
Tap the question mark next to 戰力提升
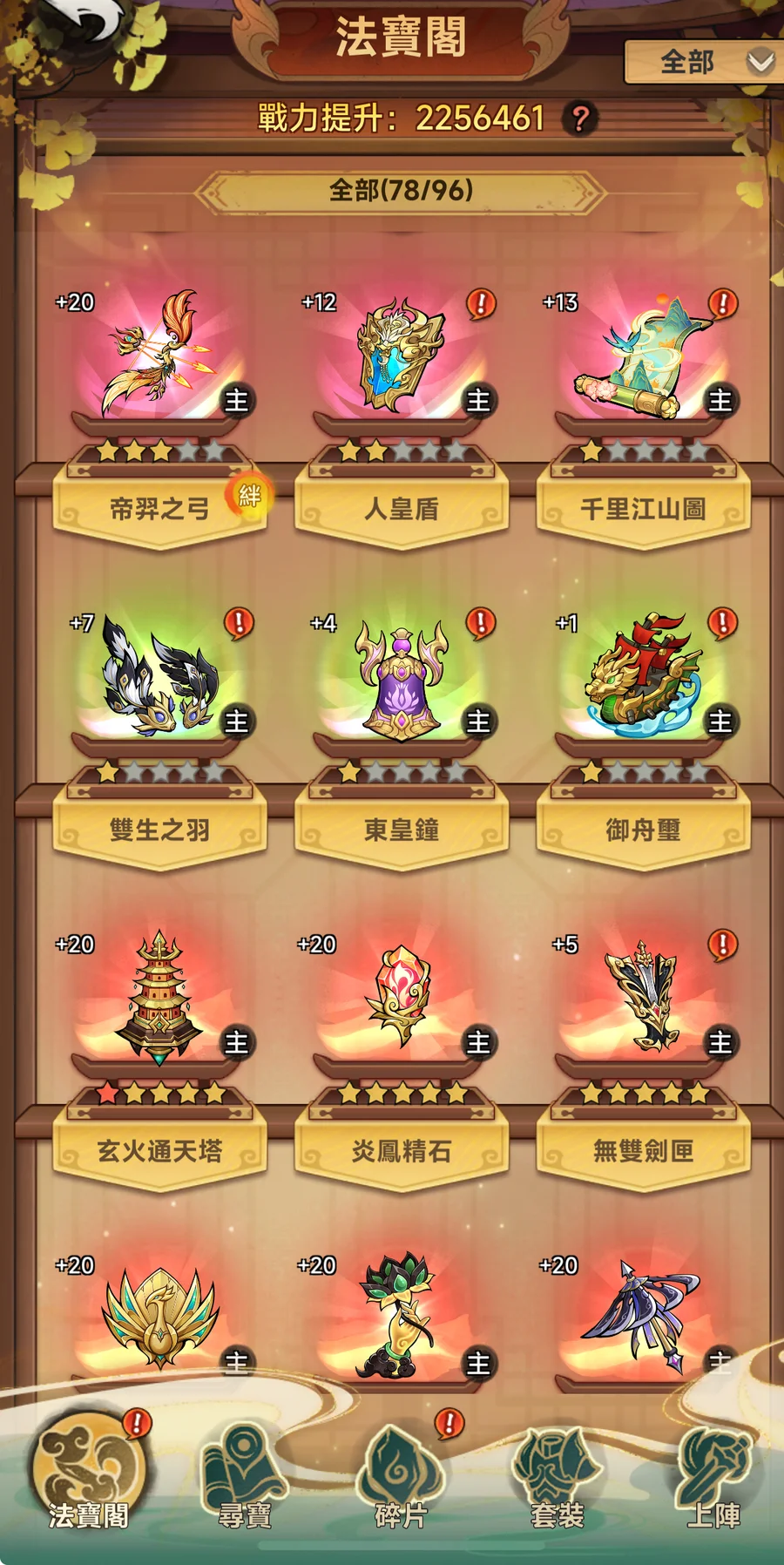[x=580, y=119]
